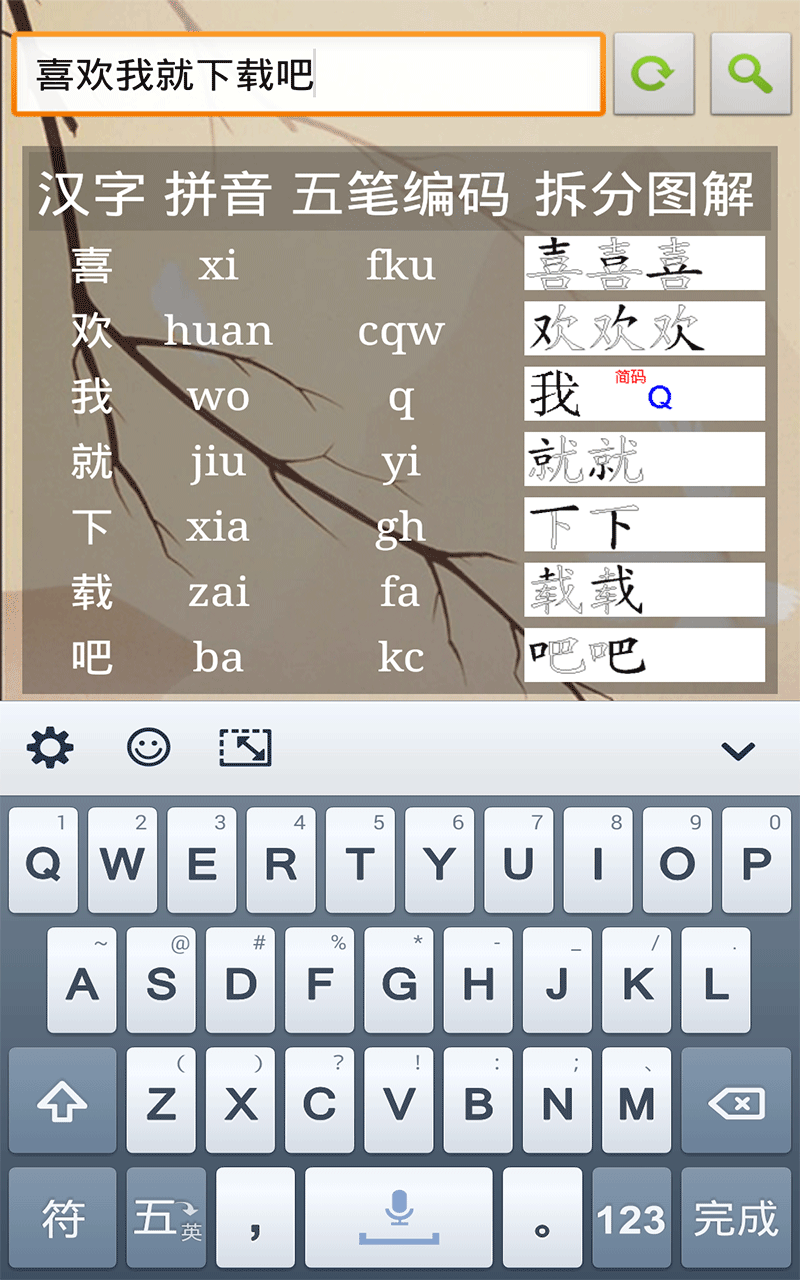Tap the shift key
The width and height of the screenshot is (800, 1280).
click(62, 1104)
